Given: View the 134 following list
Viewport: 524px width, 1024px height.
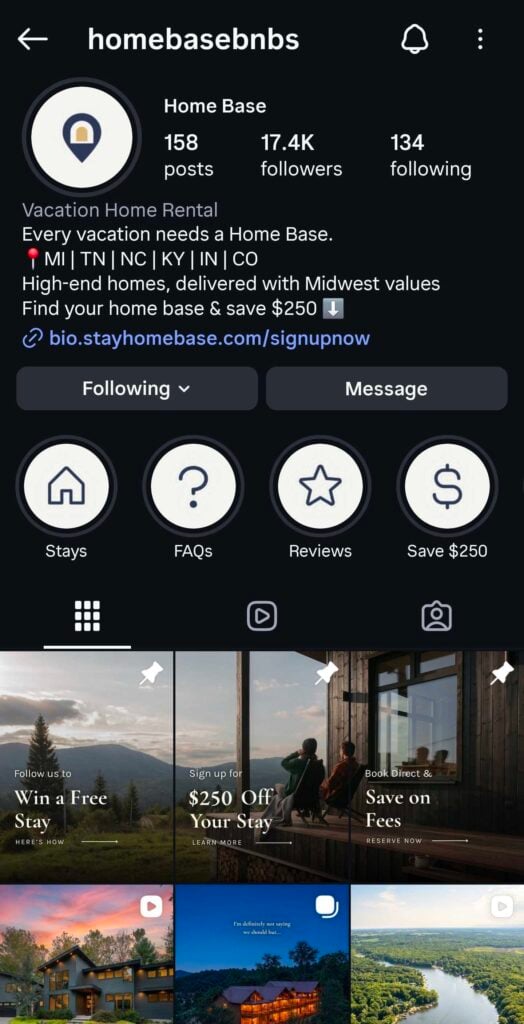Looking at the screenshot, I should click(431, 155).
